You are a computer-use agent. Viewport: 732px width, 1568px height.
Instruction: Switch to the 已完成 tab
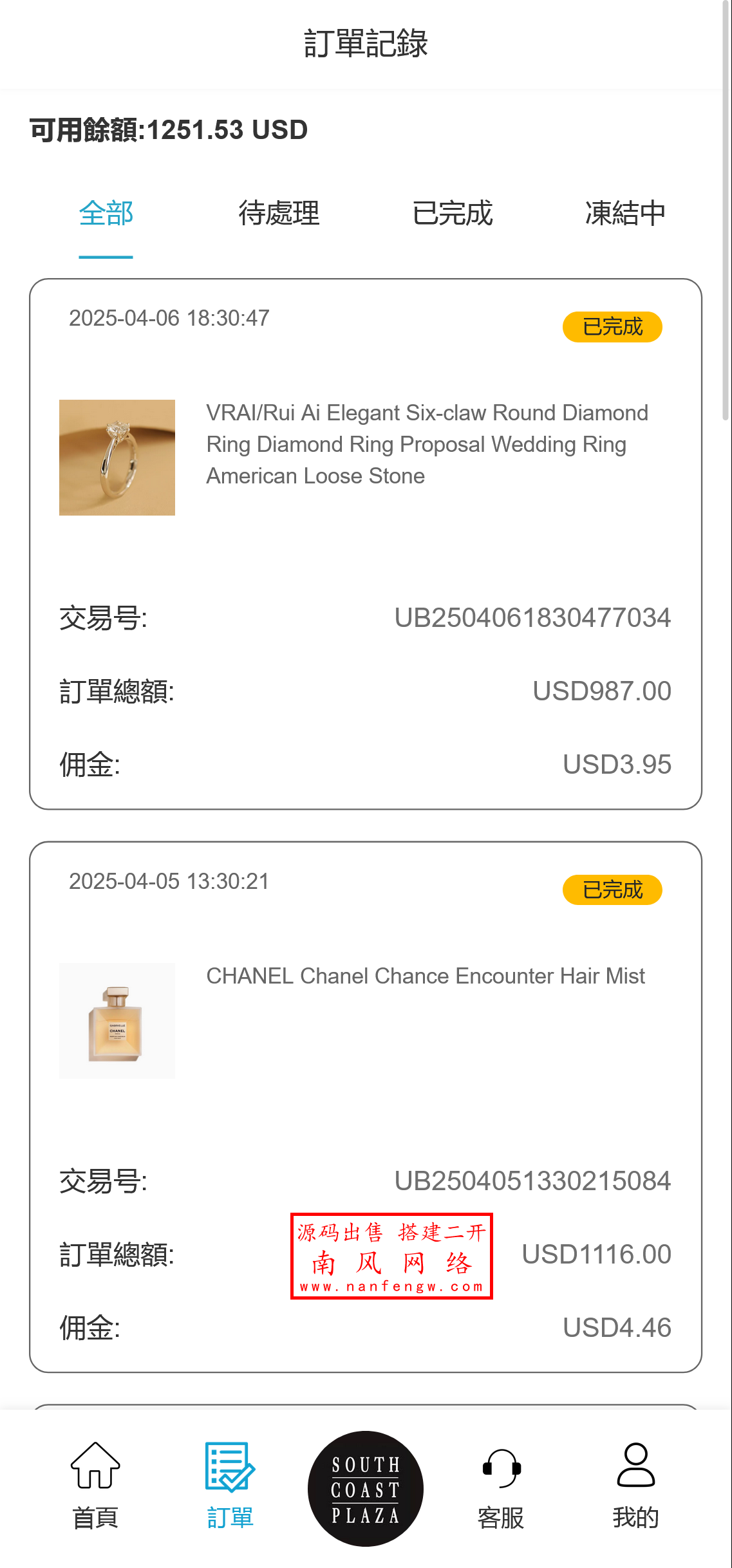point(453,214)
